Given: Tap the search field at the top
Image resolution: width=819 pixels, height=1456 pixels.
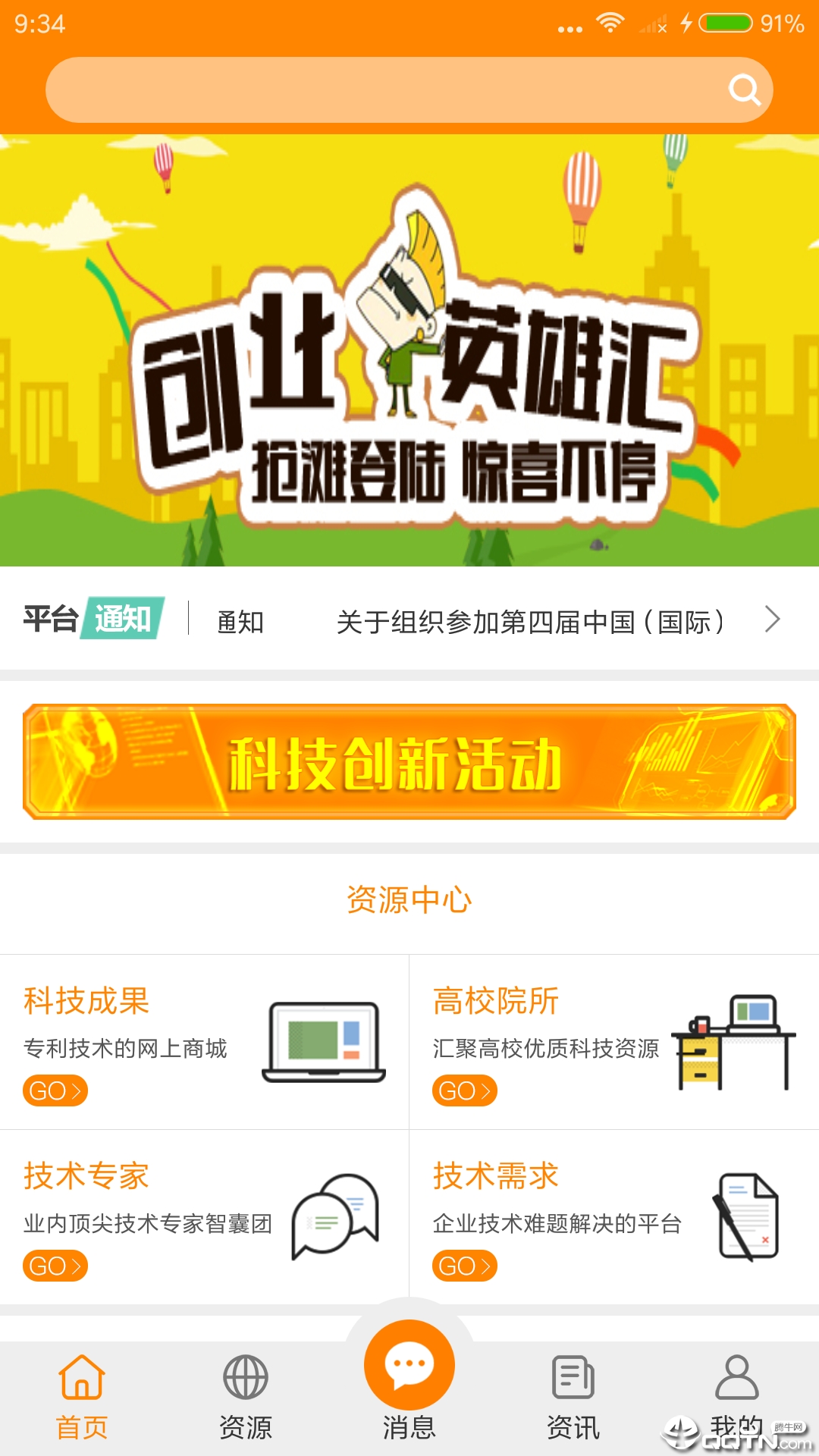Looking at the screenshot, I should click(379, 90).
